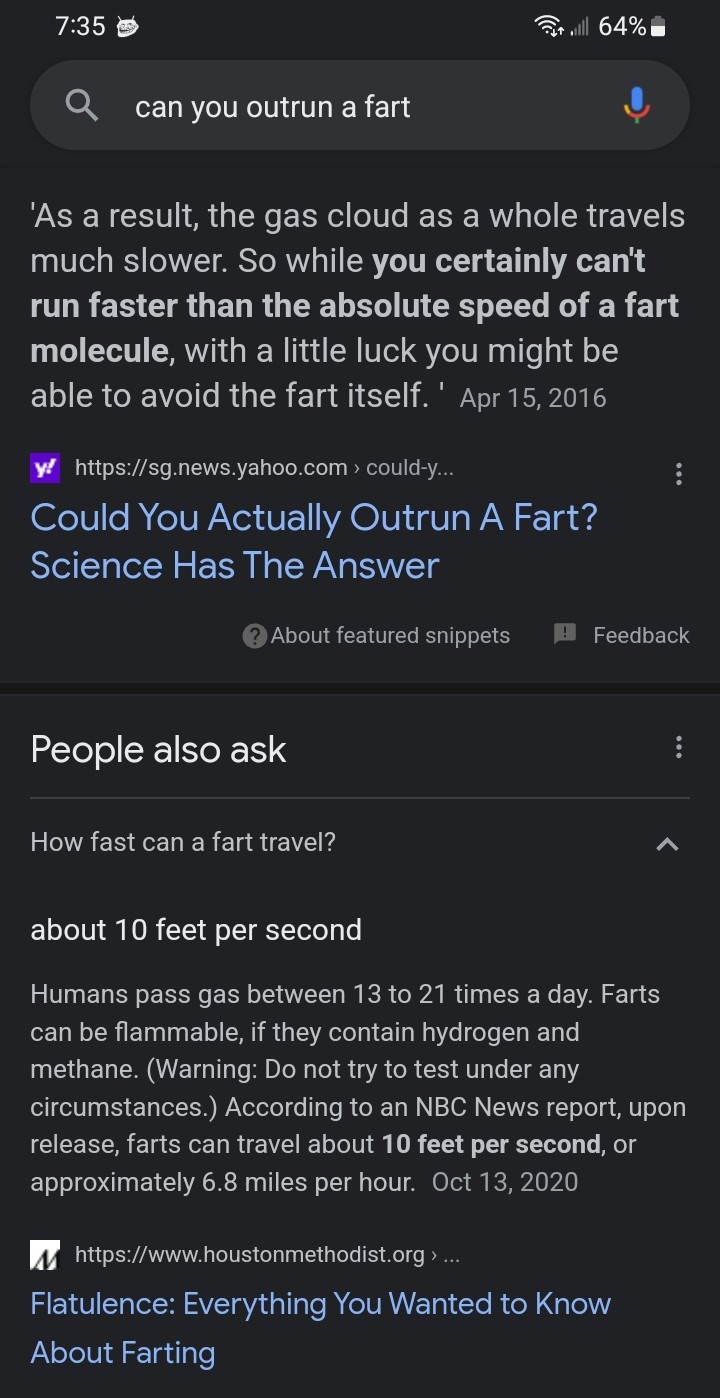This screenshot has width=720, height=1398.
Task: Select the People also ask section header
Action: (x=157, y=749)
